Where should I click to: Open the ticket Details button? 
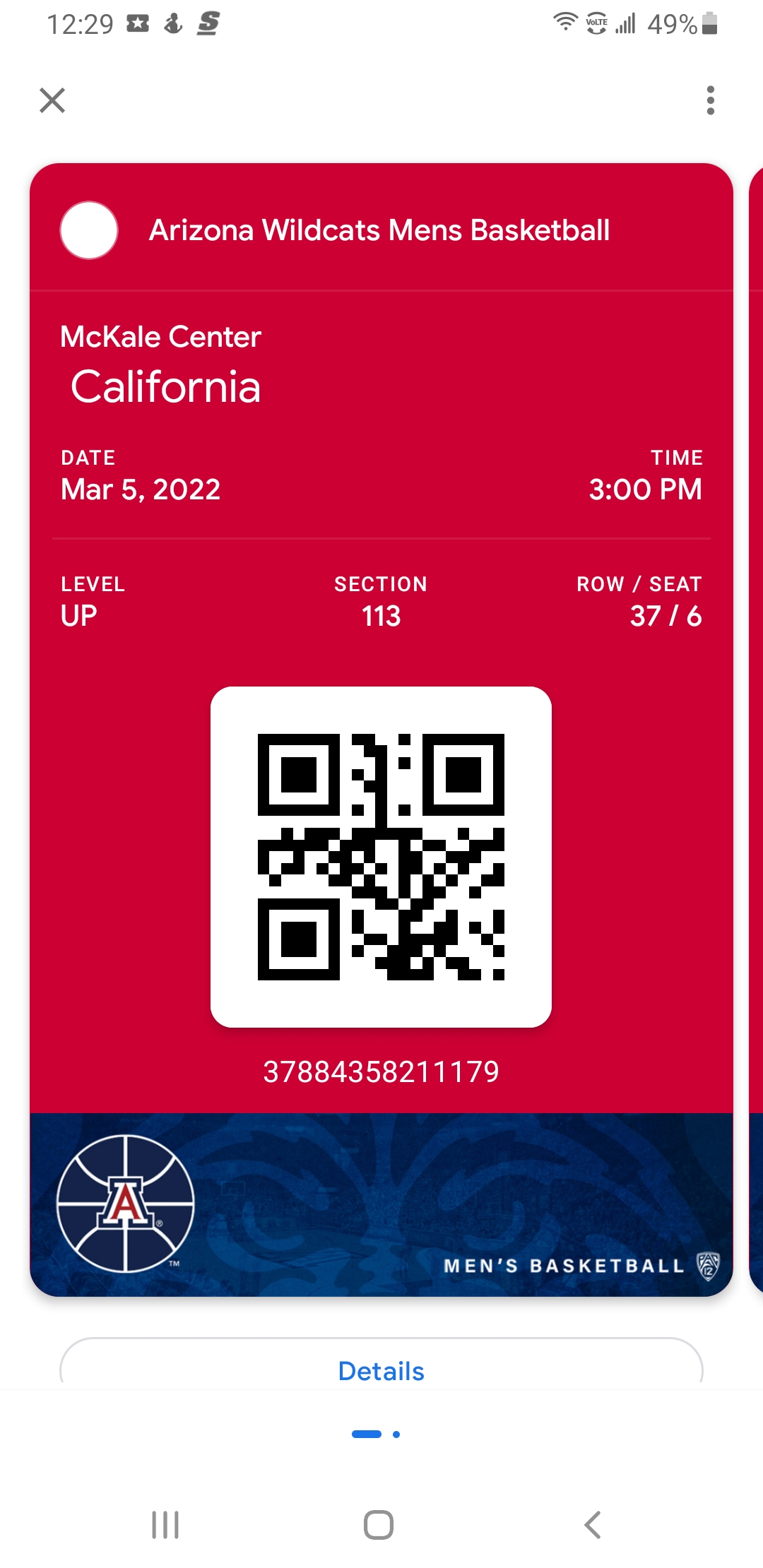coord(381,1370)
